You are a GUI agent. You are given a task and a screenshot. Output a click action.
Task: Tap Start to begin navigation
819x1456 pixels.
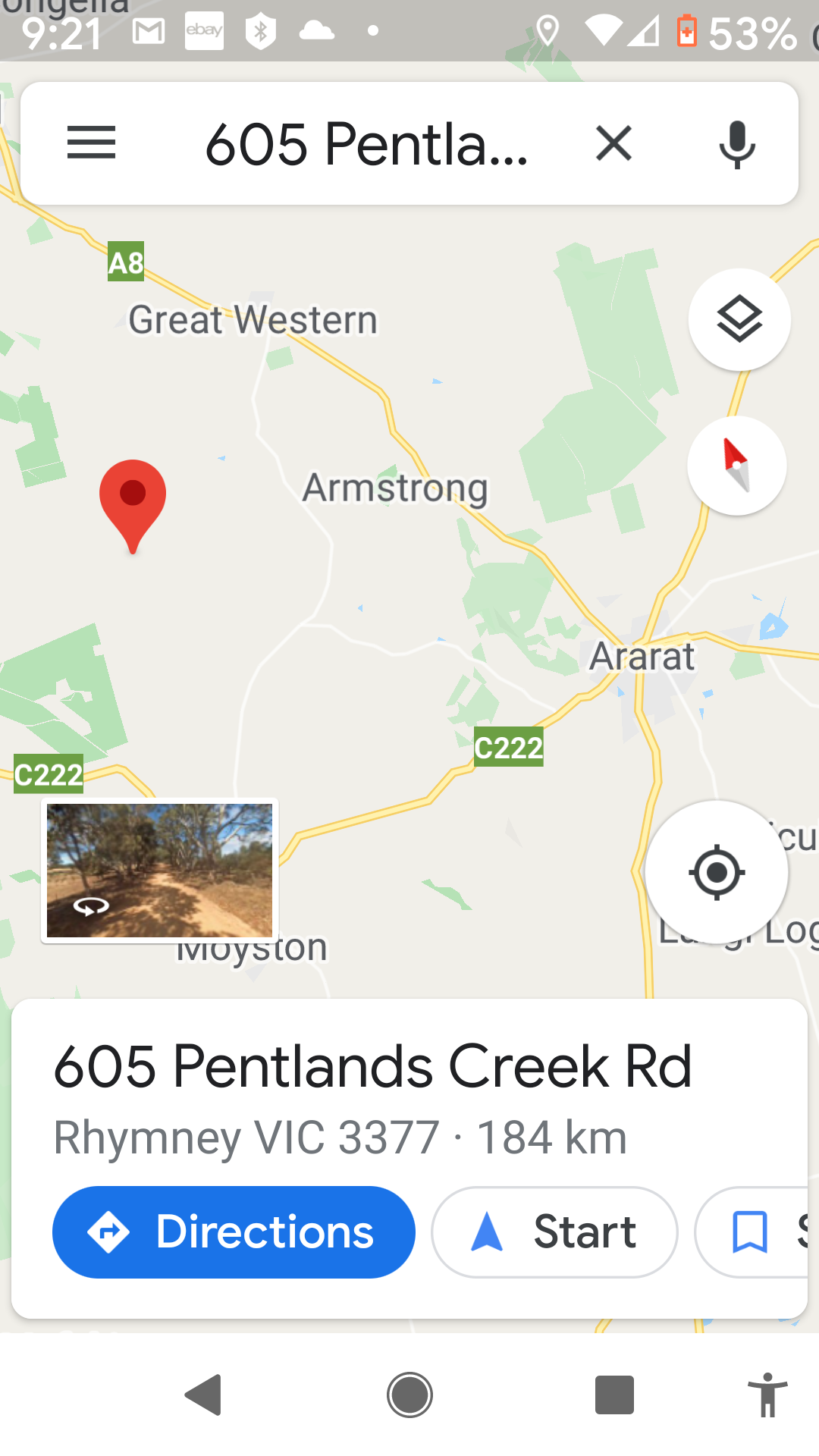click(554, 1232)
